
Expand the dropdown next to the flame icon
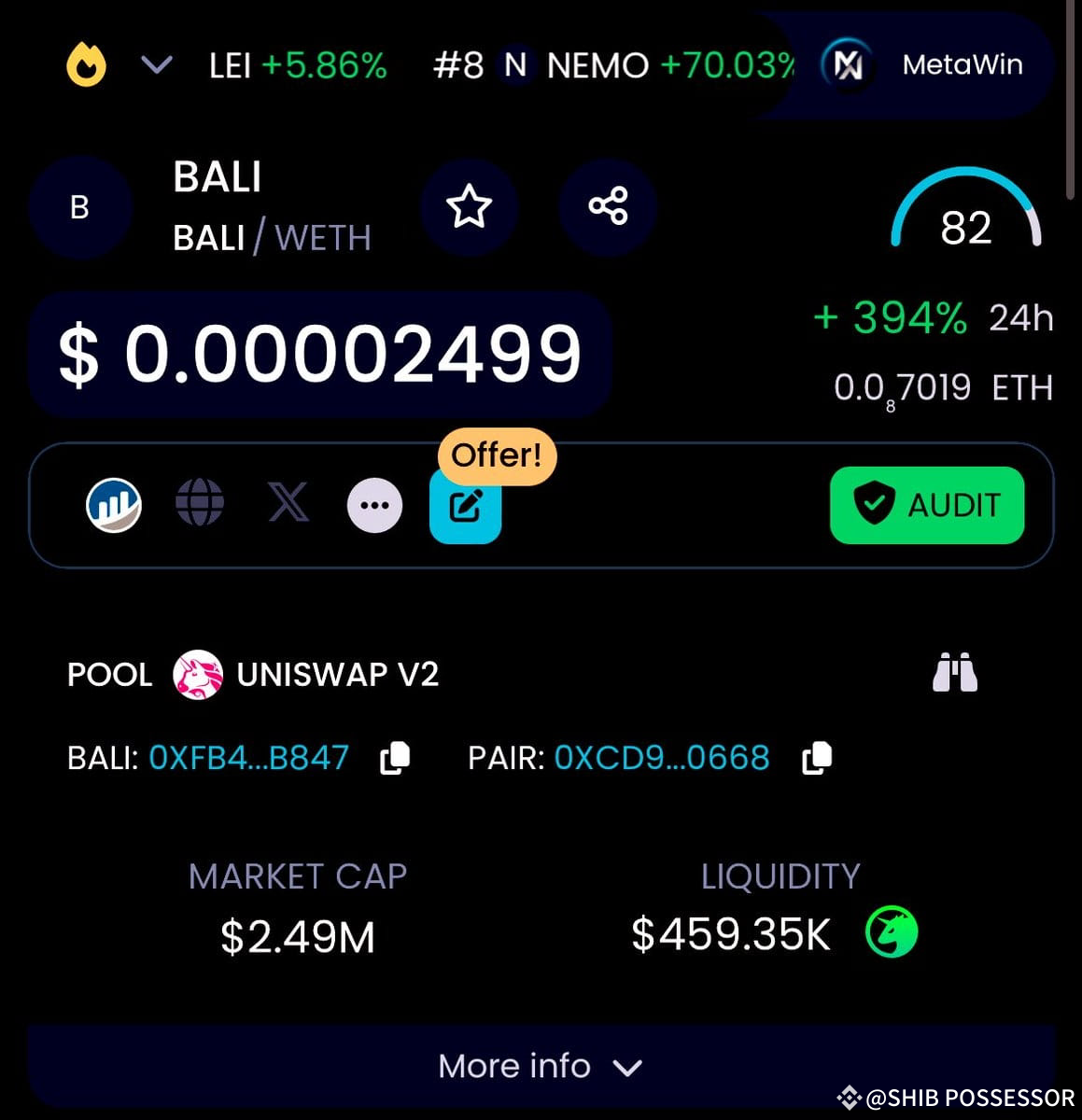click(157, 65)
